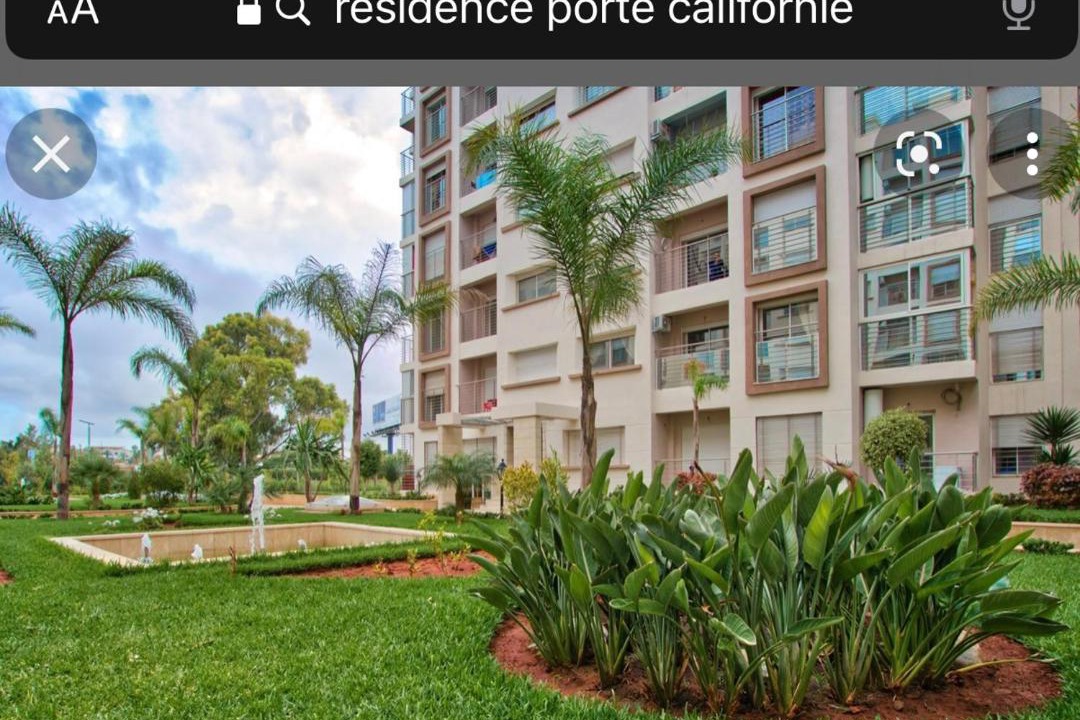
Task: Start voice search with the microphone
Action: point(1018,12)
